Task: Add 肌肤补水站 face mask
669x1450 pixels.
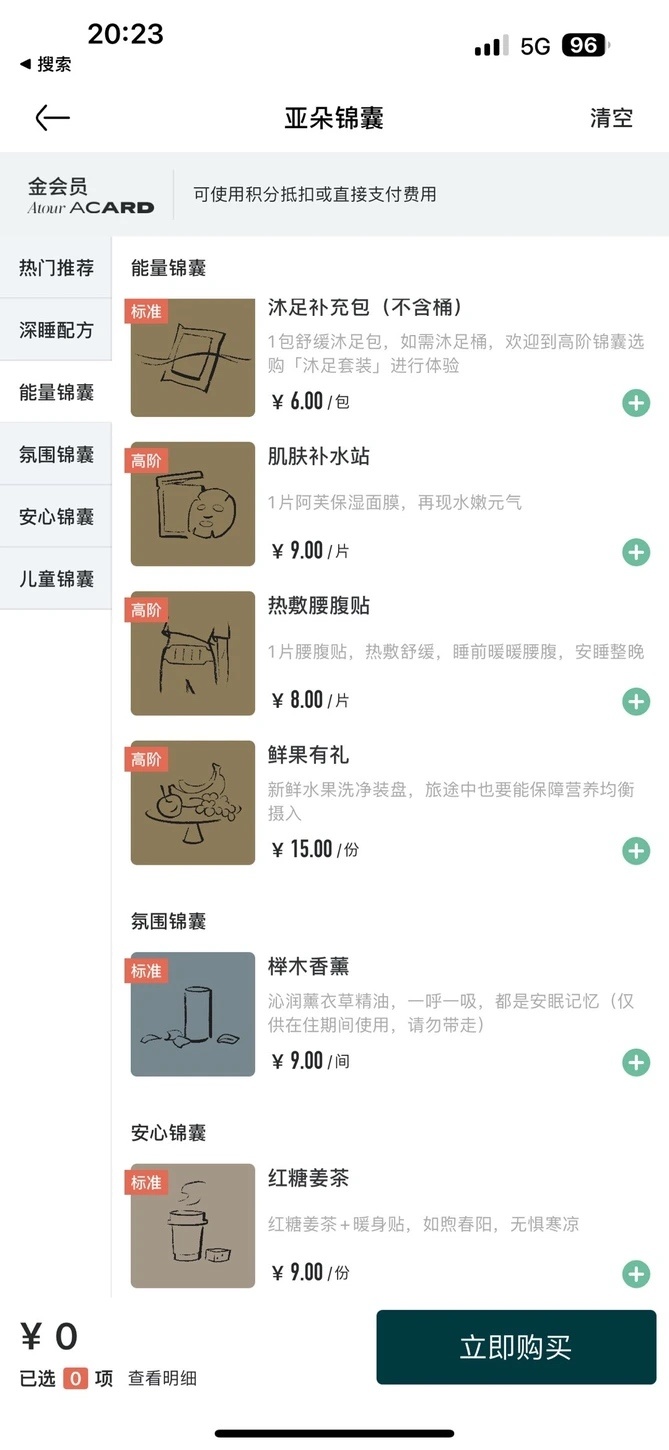Action: (636, 552)
